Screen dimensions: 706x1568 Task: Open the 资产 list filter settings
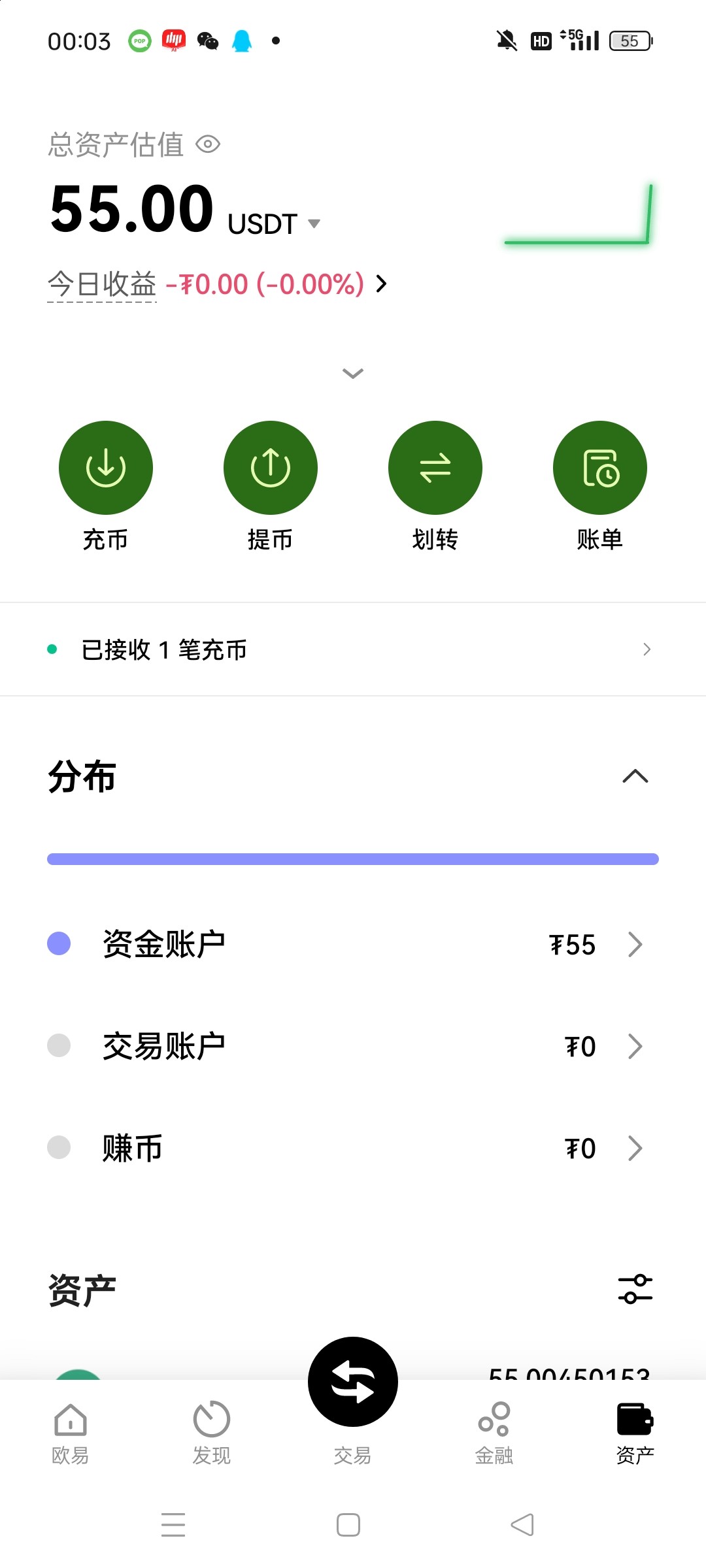point(635,1289)
